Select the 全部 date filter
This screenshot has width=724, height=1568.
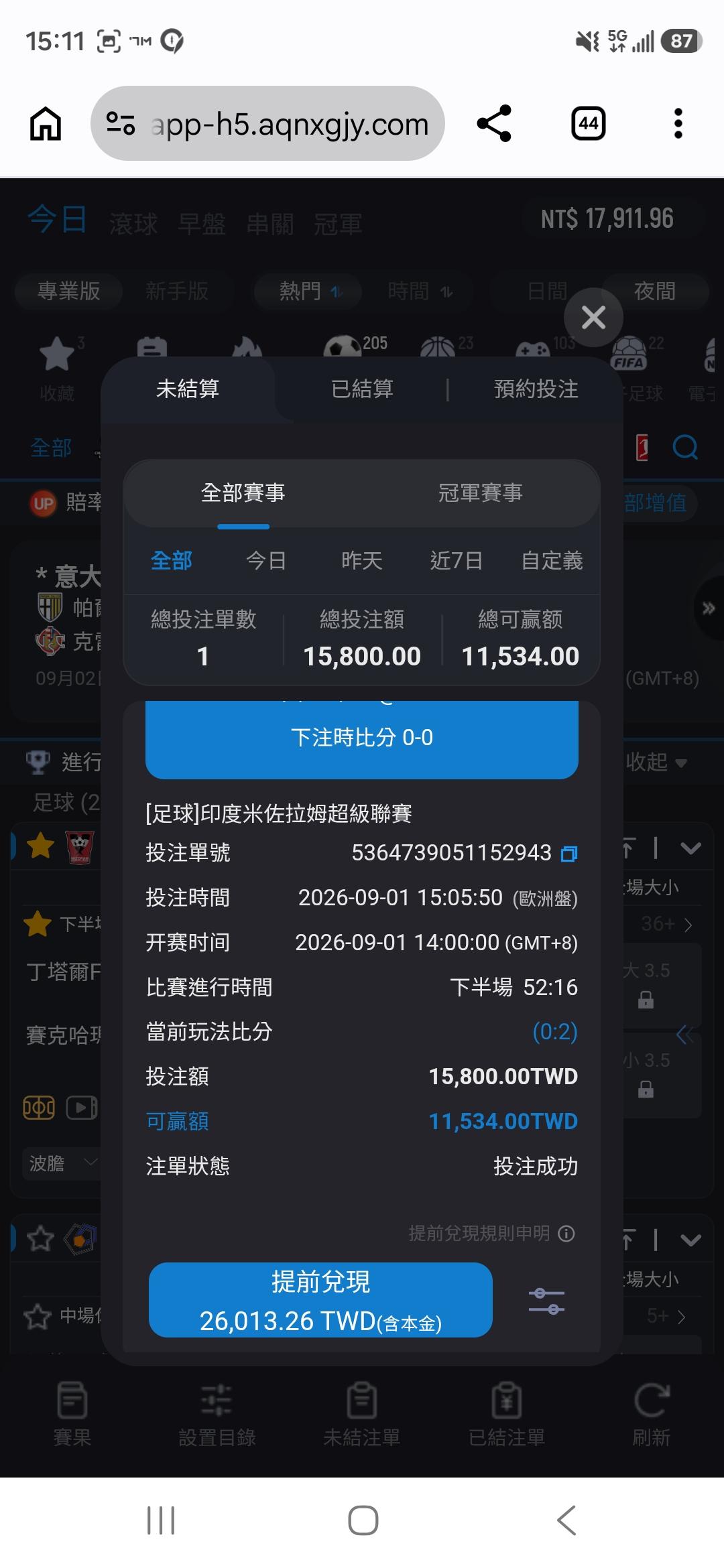click(x=172, y=560)
